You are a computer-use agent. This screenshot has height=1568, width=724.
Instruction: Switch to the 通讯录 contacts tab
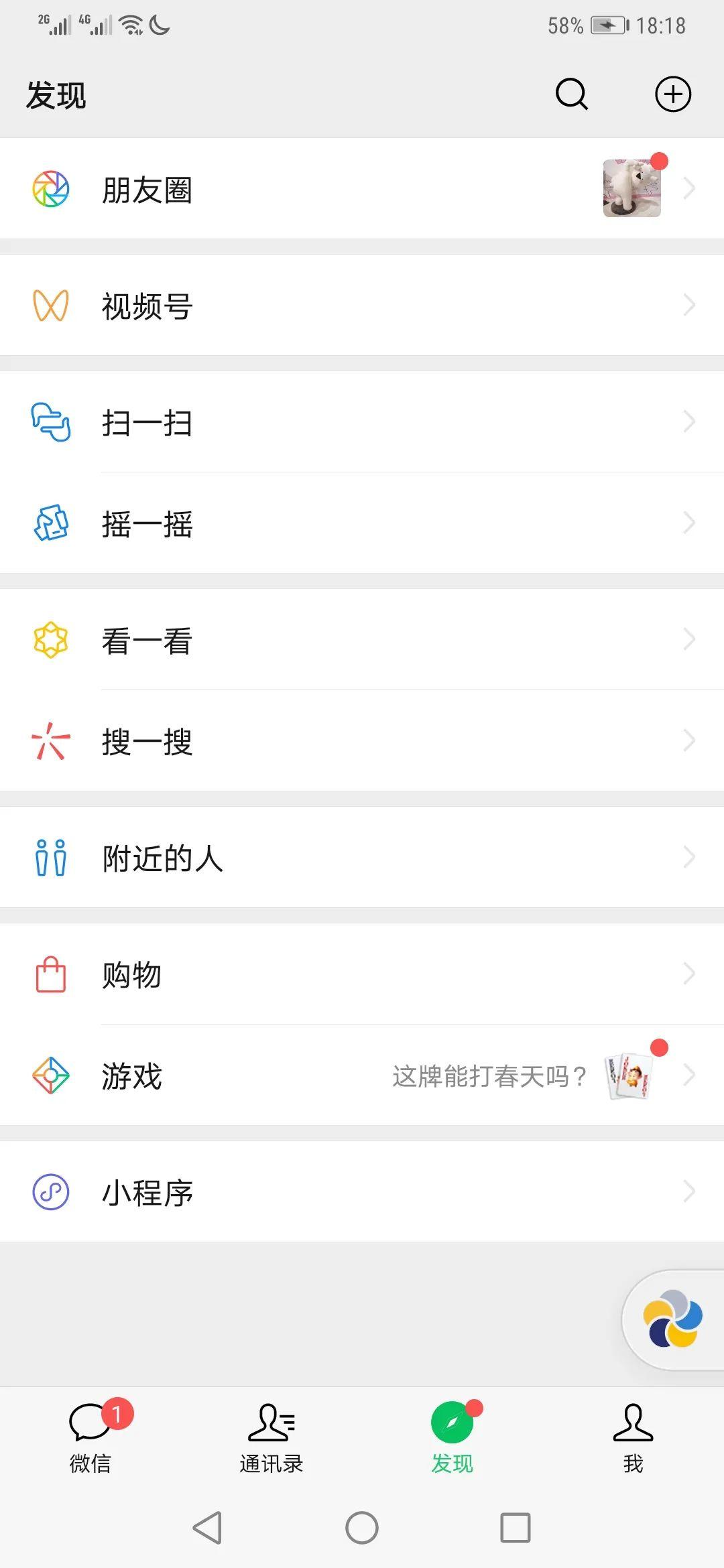(x=271, y=1434)
